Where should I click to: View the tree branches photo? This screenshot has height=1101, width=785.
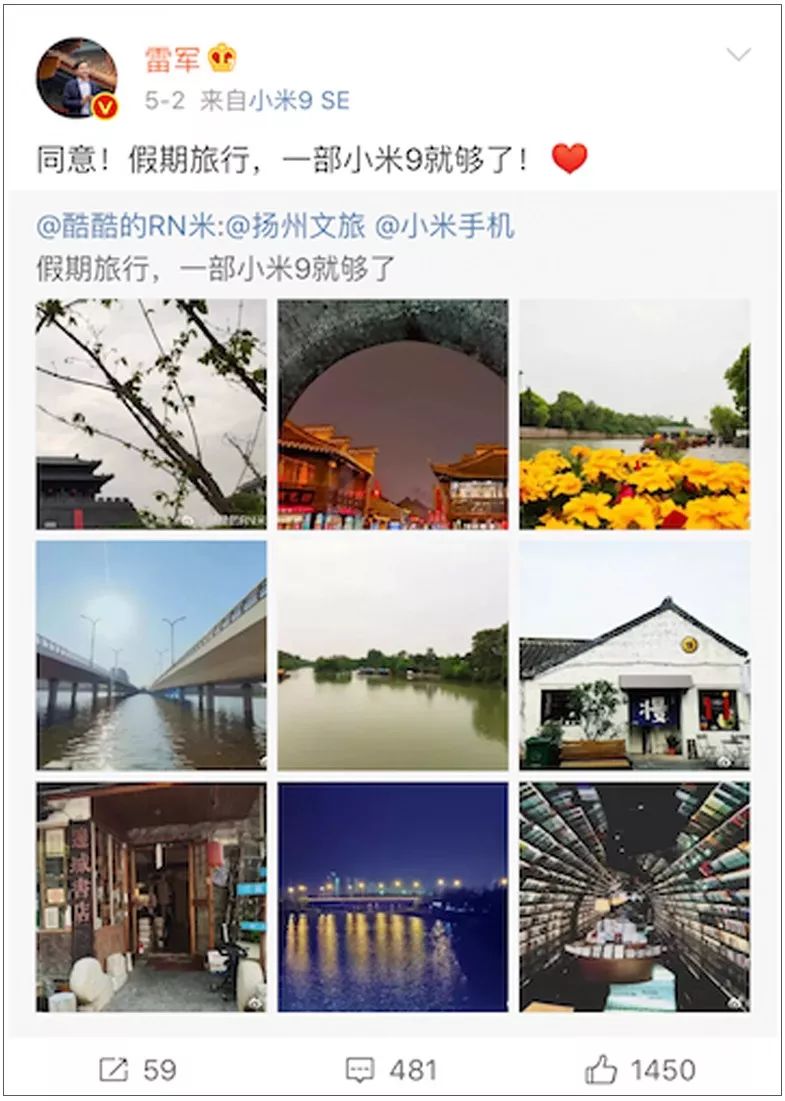click(151, 414)
